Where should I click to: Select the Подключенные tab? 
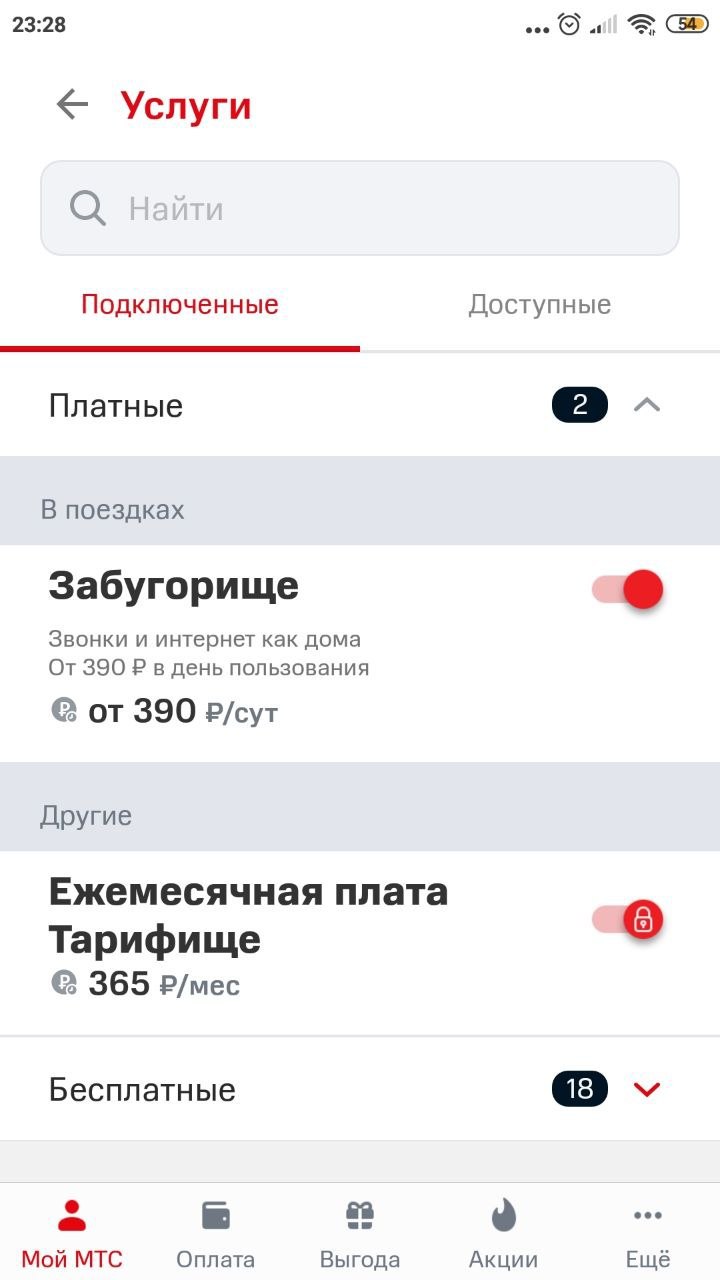[180, 305]
